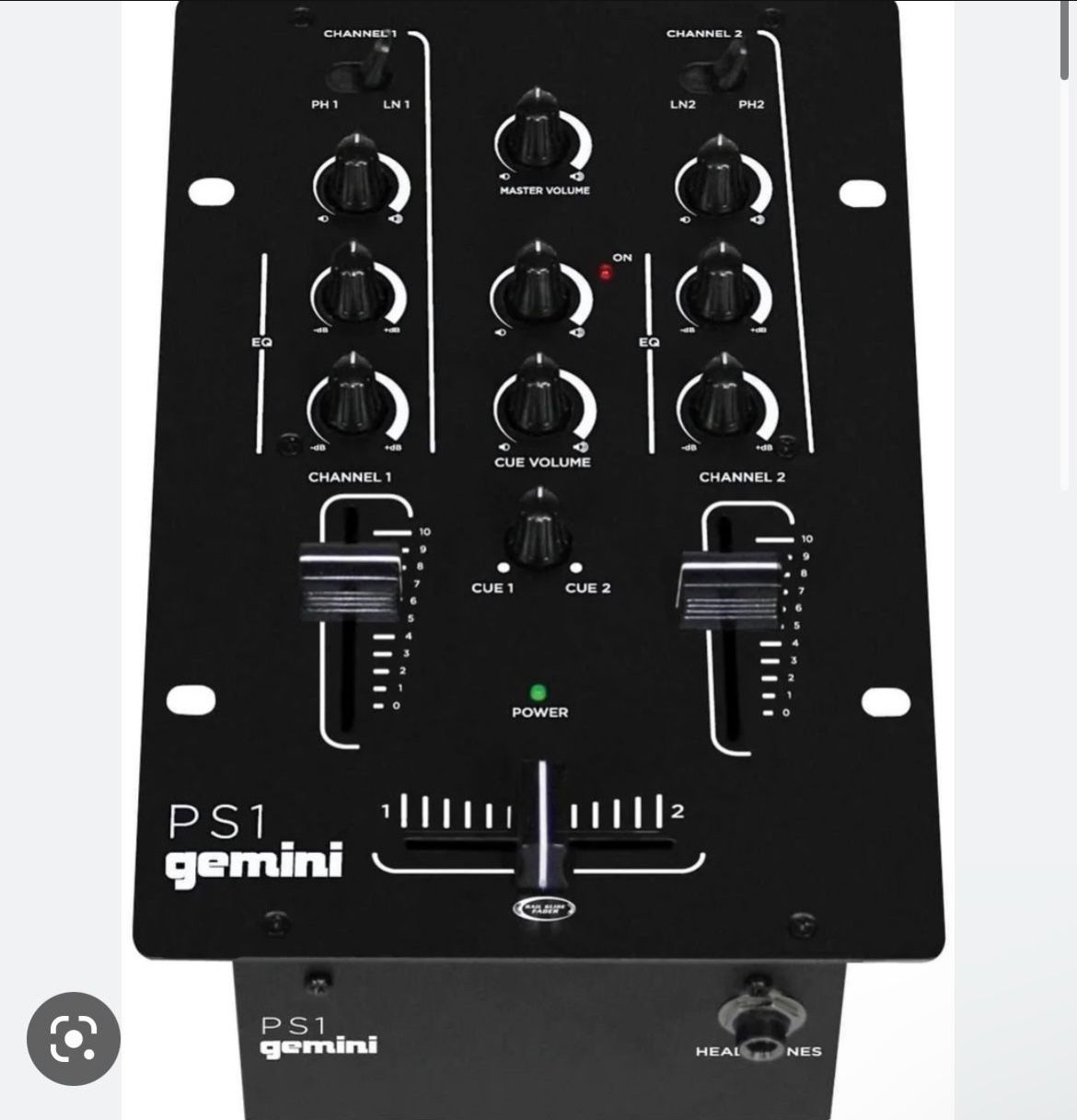Screen dimensions: 1077x1120
Task: Open the visual search lens icon
Action: (x=74, y=1038)
